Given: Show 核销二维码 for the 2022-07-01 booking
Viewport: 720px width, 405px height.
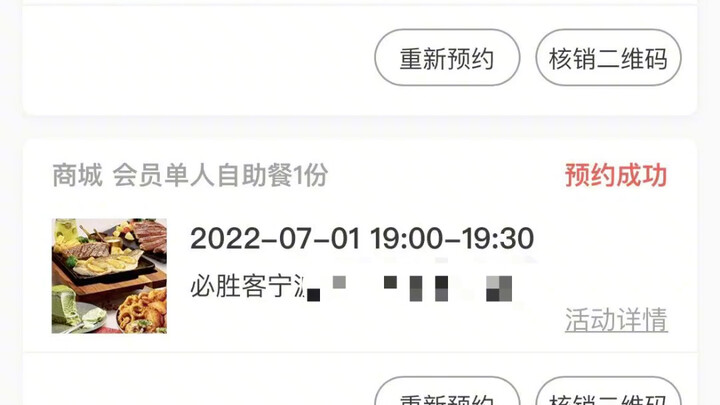Looking at the screenshot, I should [x=608, y=395].
